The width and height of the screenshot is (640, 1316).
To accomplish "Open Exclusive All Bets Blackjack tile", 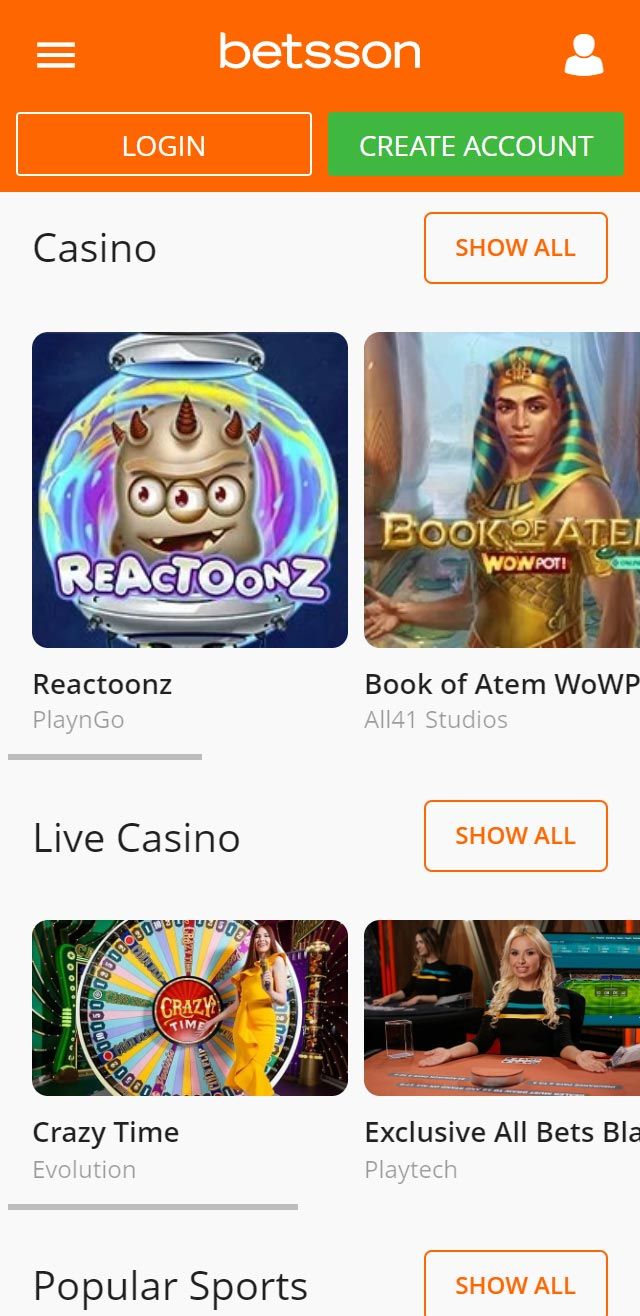I will pos(502,1008).
